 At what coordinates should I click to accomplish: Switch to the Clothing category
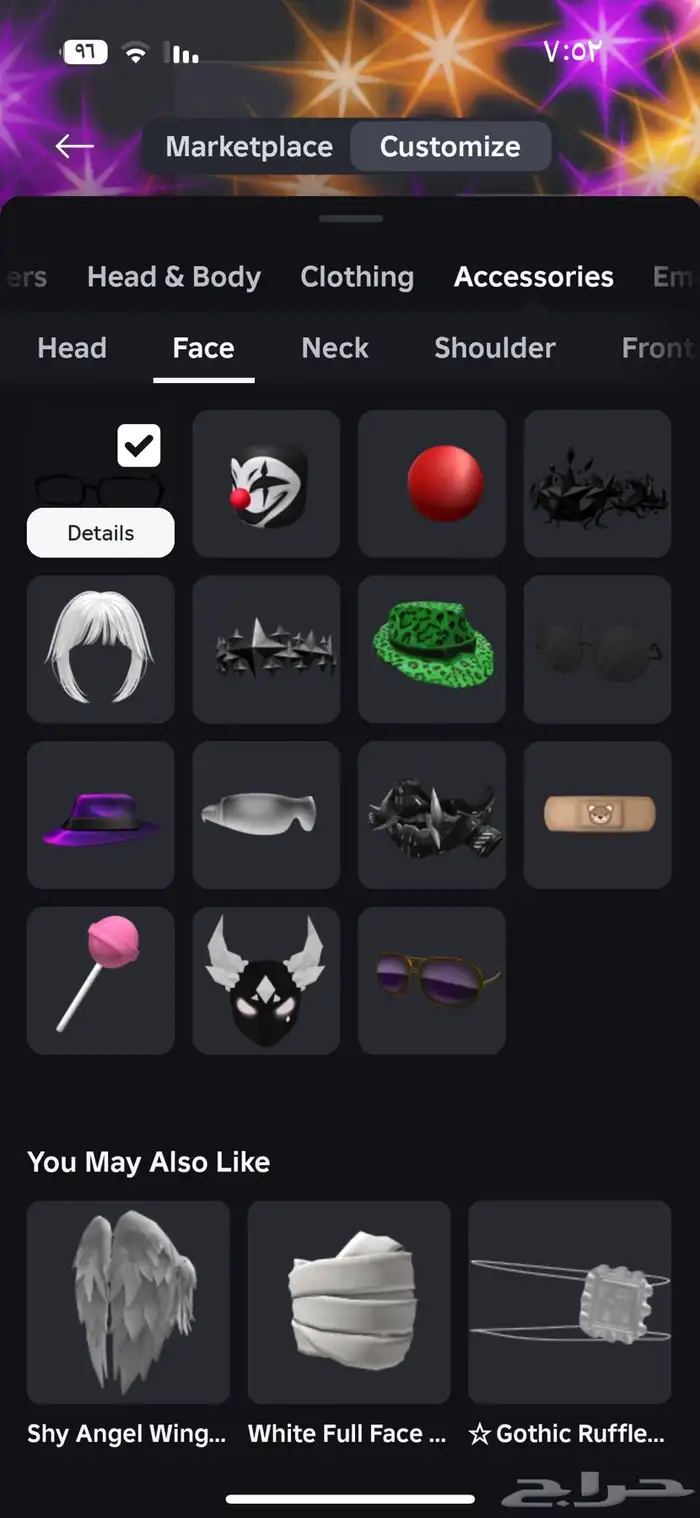[357, 277]
